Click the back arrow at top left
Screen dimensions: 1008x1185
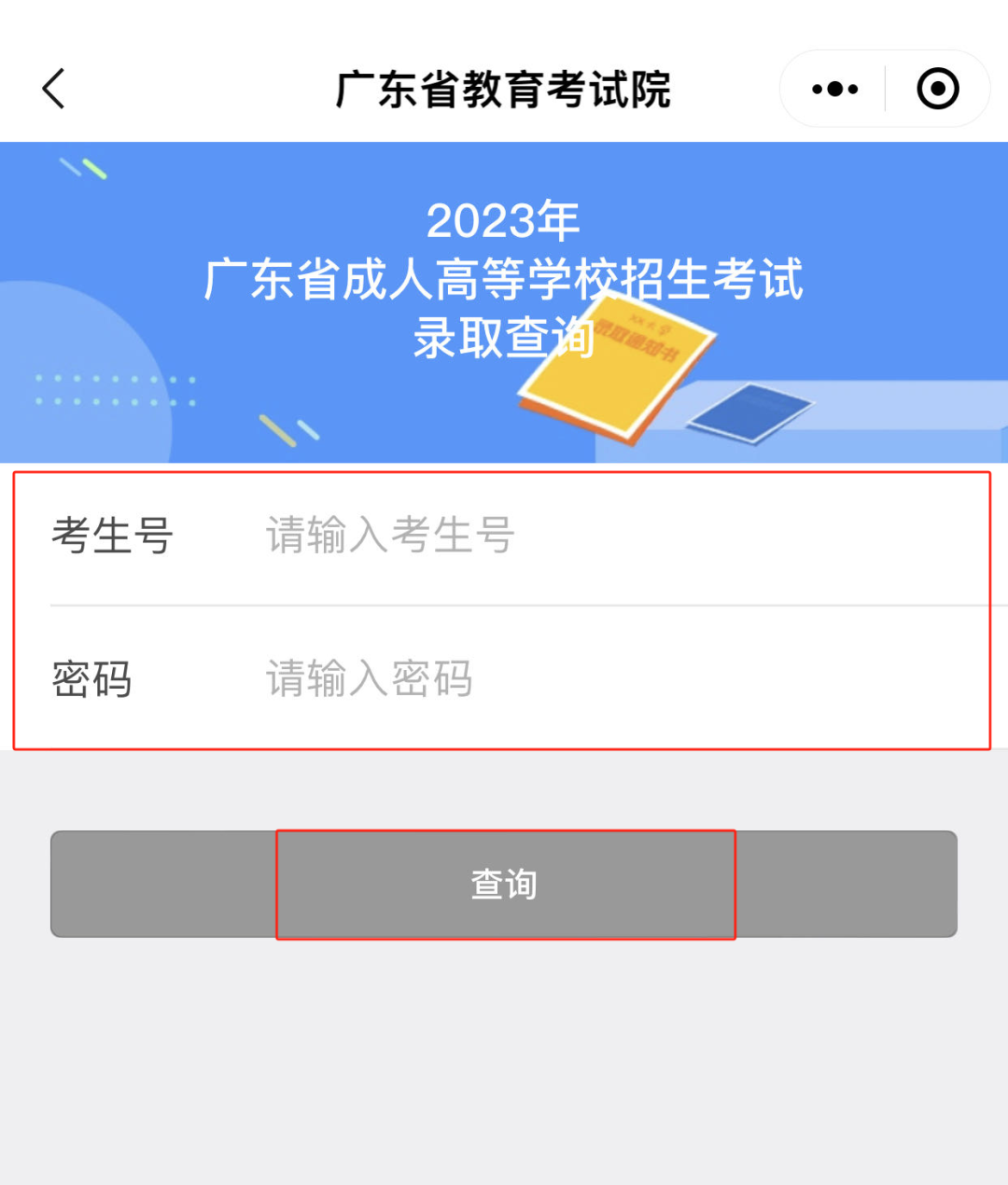pos(53,89)
